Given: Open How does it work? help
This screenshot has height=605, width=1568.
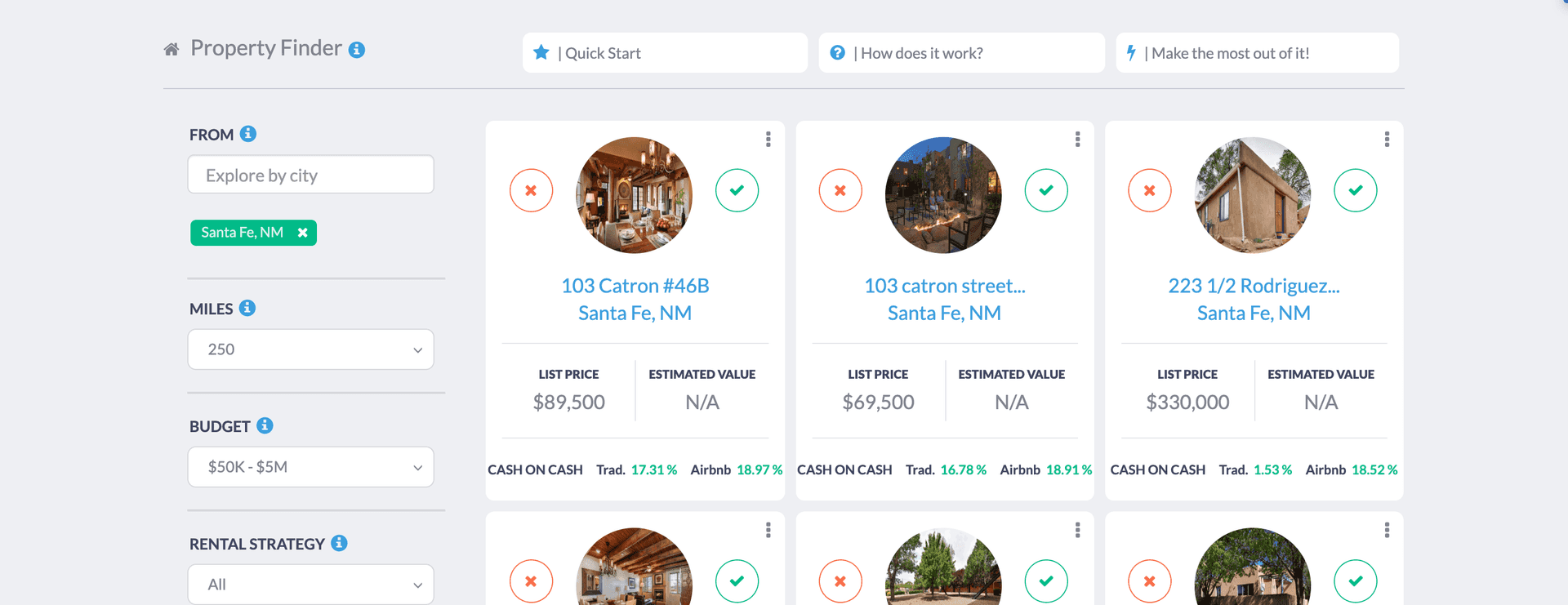Looking at the screenshot, I should point(961,53).
